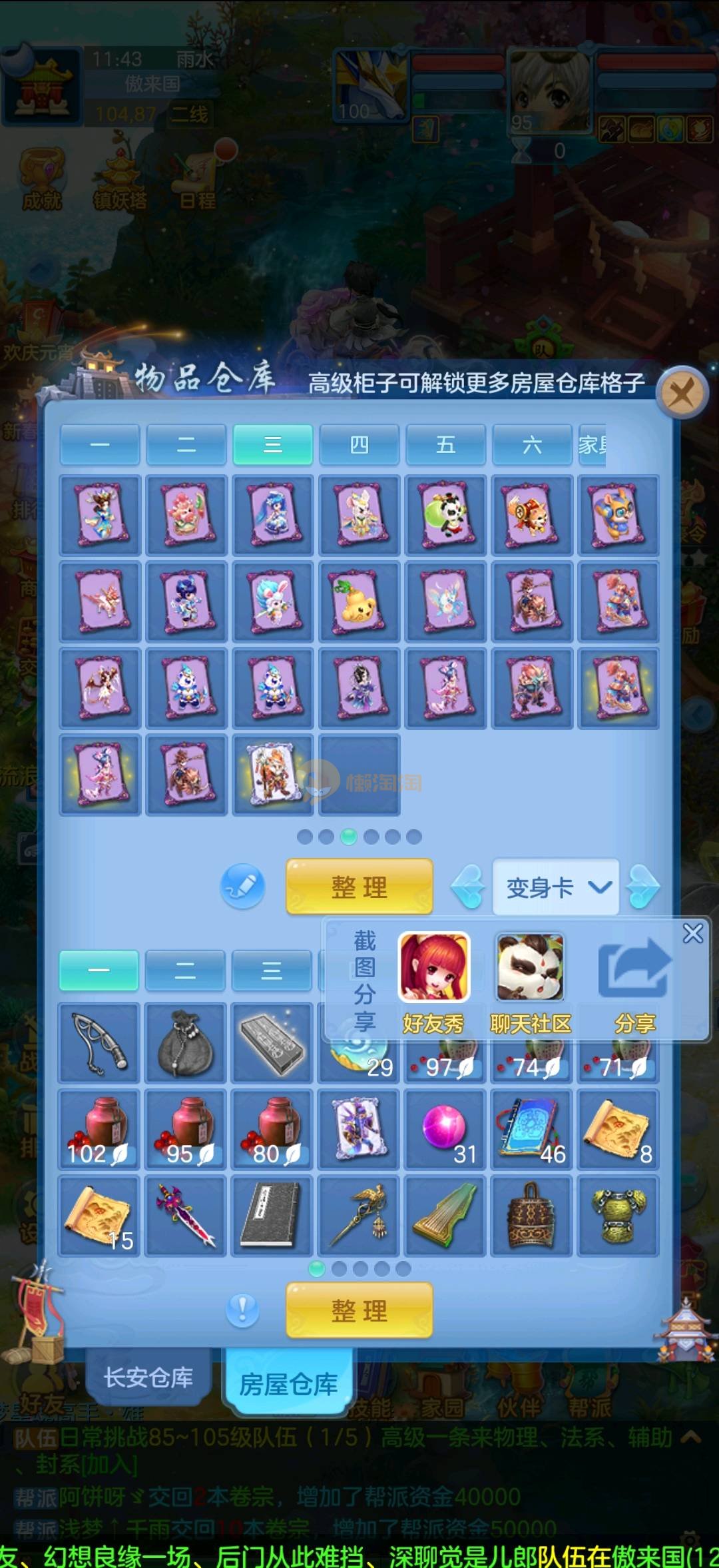Go to next category with right arrow
Screen dimensions: 719x1568
coord(644,887)
